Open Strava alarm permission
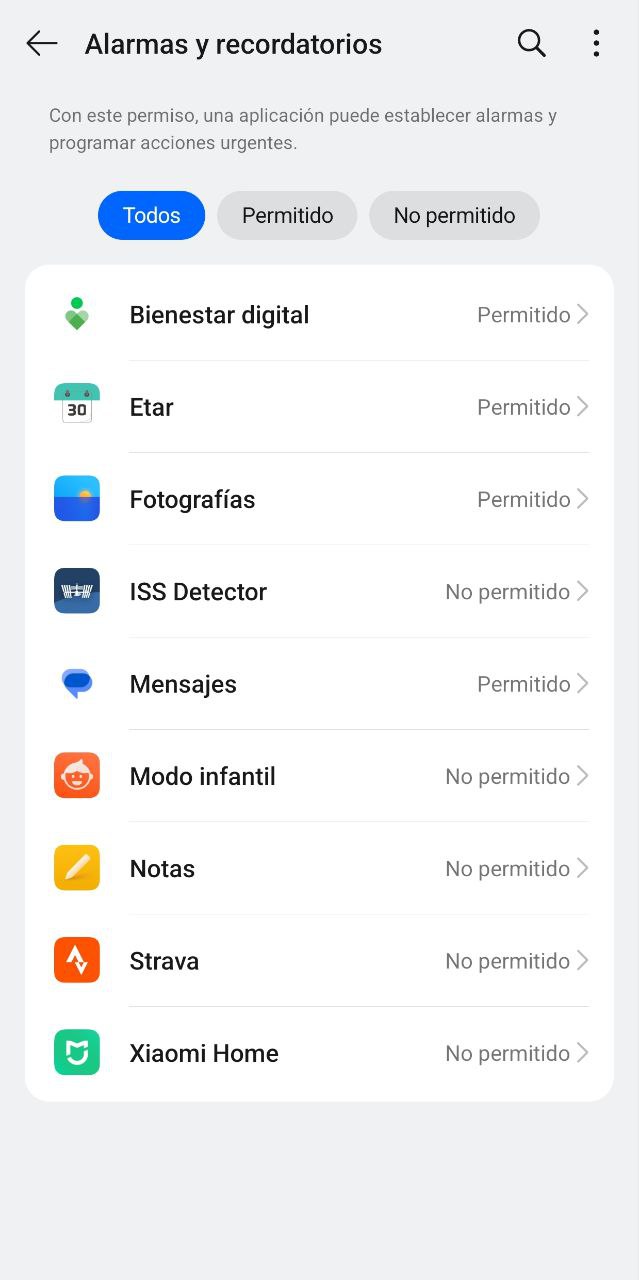This screenshot has height=1280, width=639. [320, 961]
